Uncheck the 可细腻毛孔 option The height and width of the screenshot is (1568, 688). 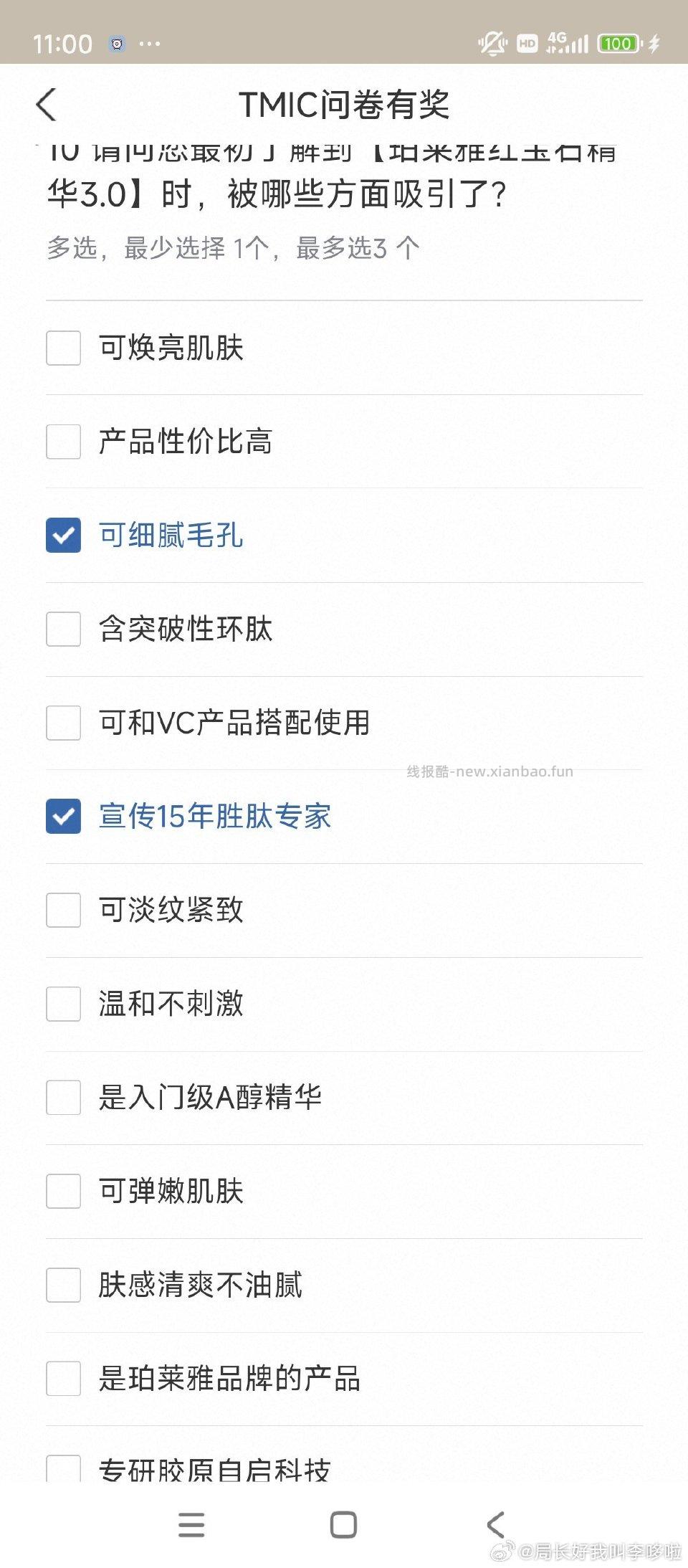tap(63, 534)
